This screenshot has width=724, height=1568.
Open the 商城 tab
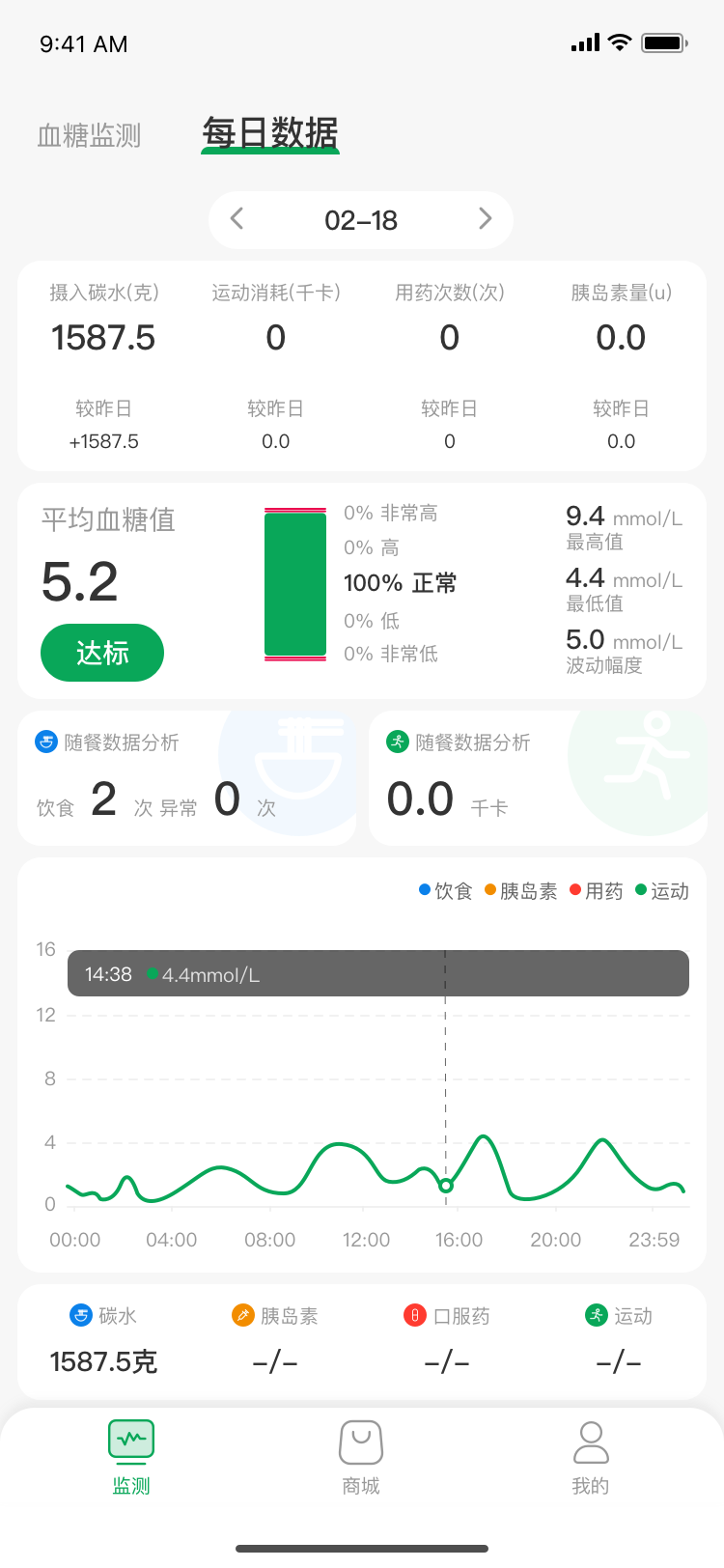point(361,1458)
